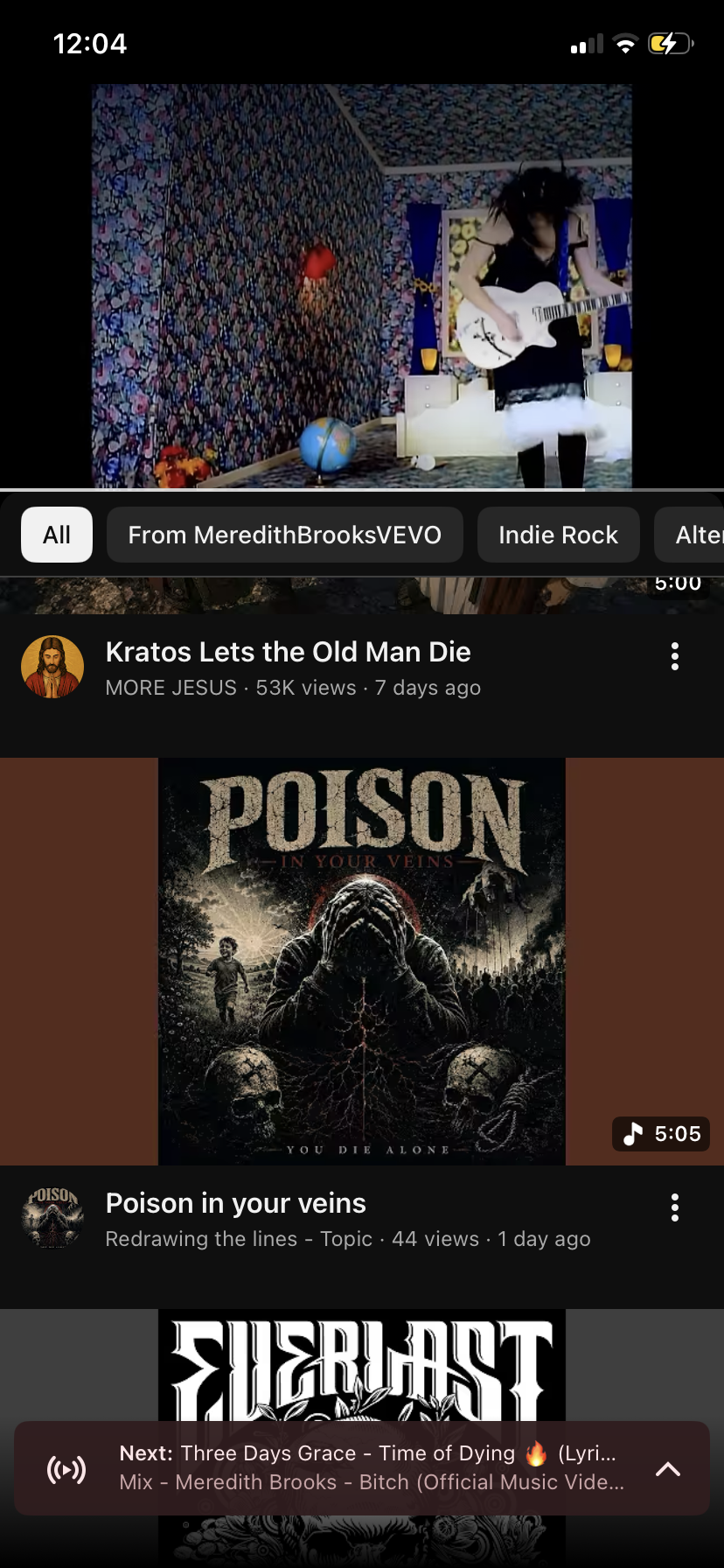Open options for Poison in your veins
This screenshot has height=1568, width=724.
coord(674,1207)
